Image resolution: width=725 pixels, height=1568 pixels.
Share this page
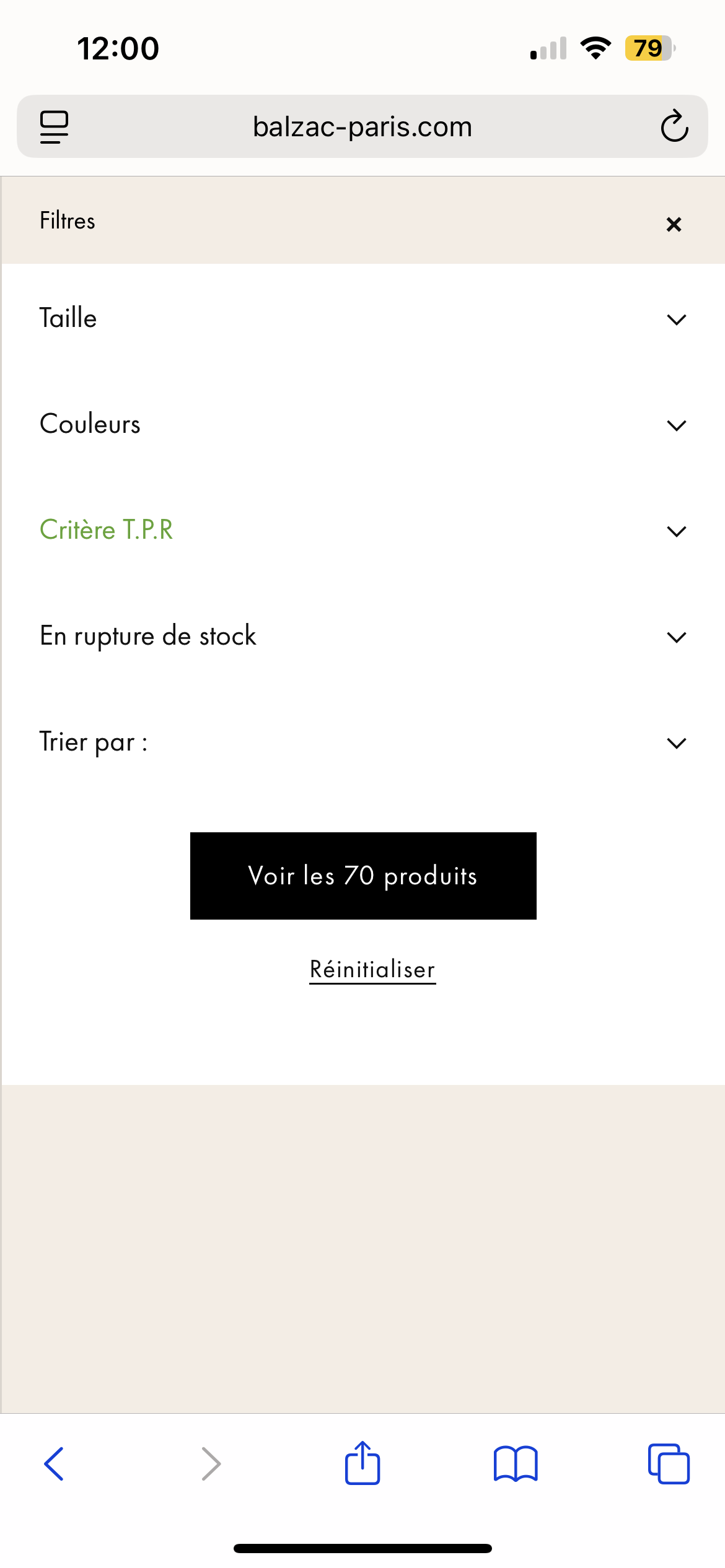(x=362, y=1464)
